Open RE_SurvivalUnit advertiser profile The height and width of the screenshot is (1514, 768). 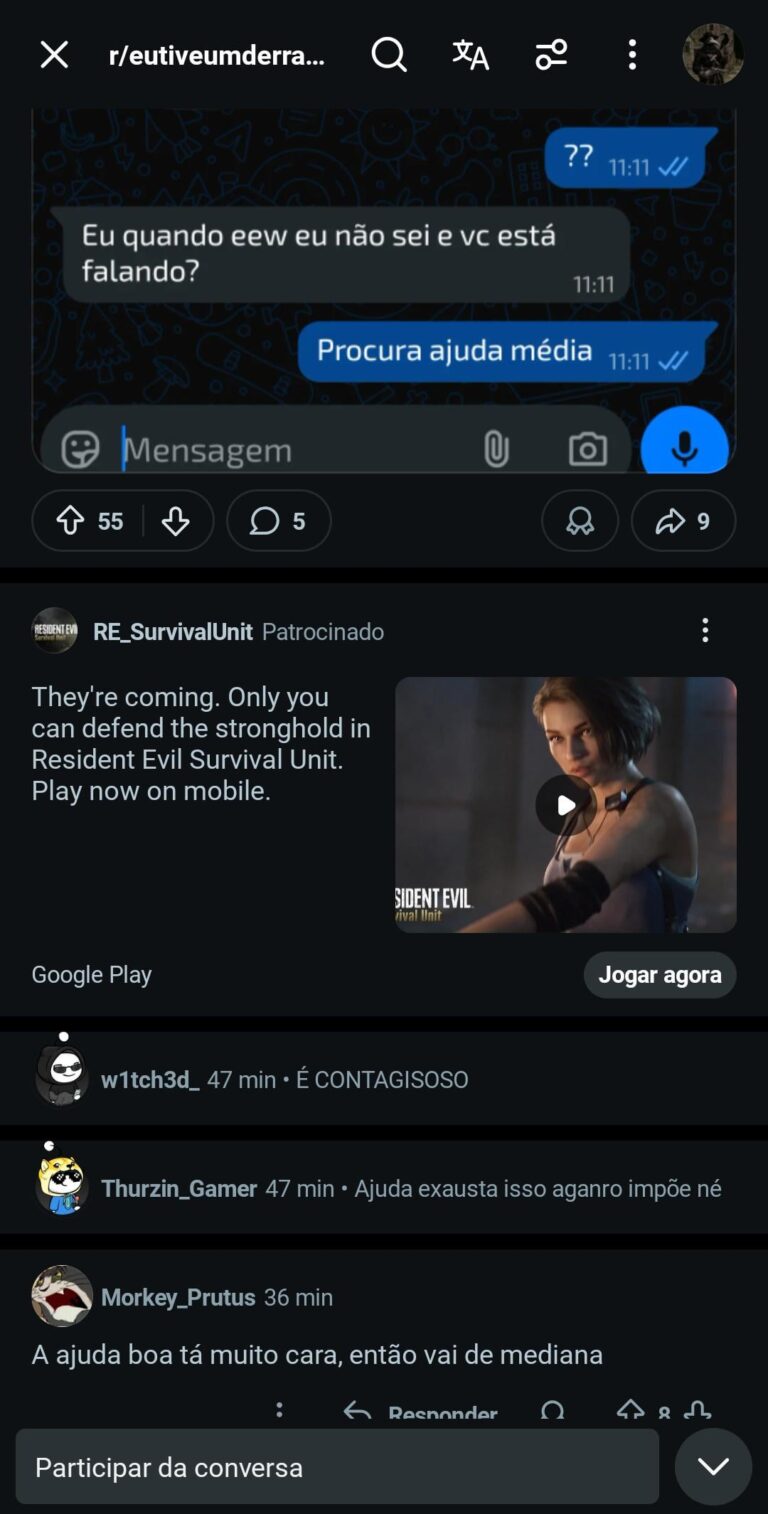[172, 631]
